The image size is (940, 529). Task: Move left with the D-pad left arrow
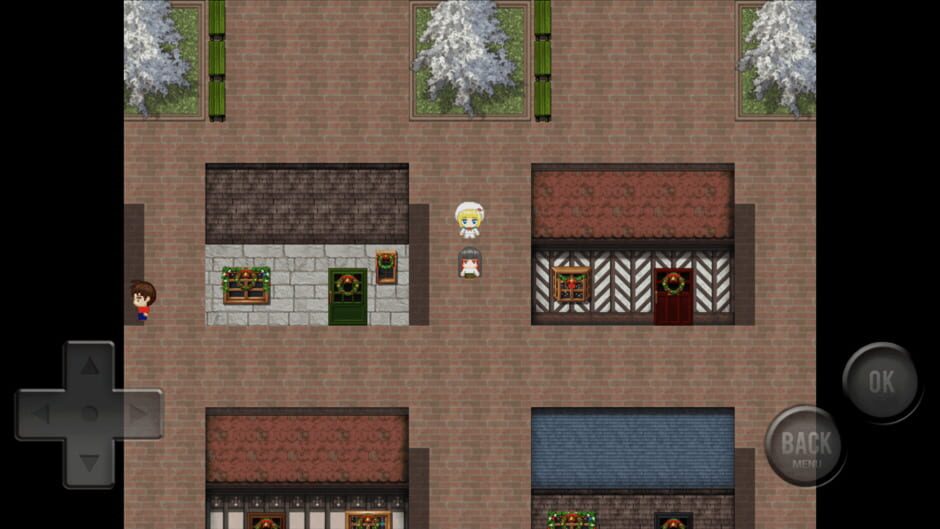[x=41, y=413]
